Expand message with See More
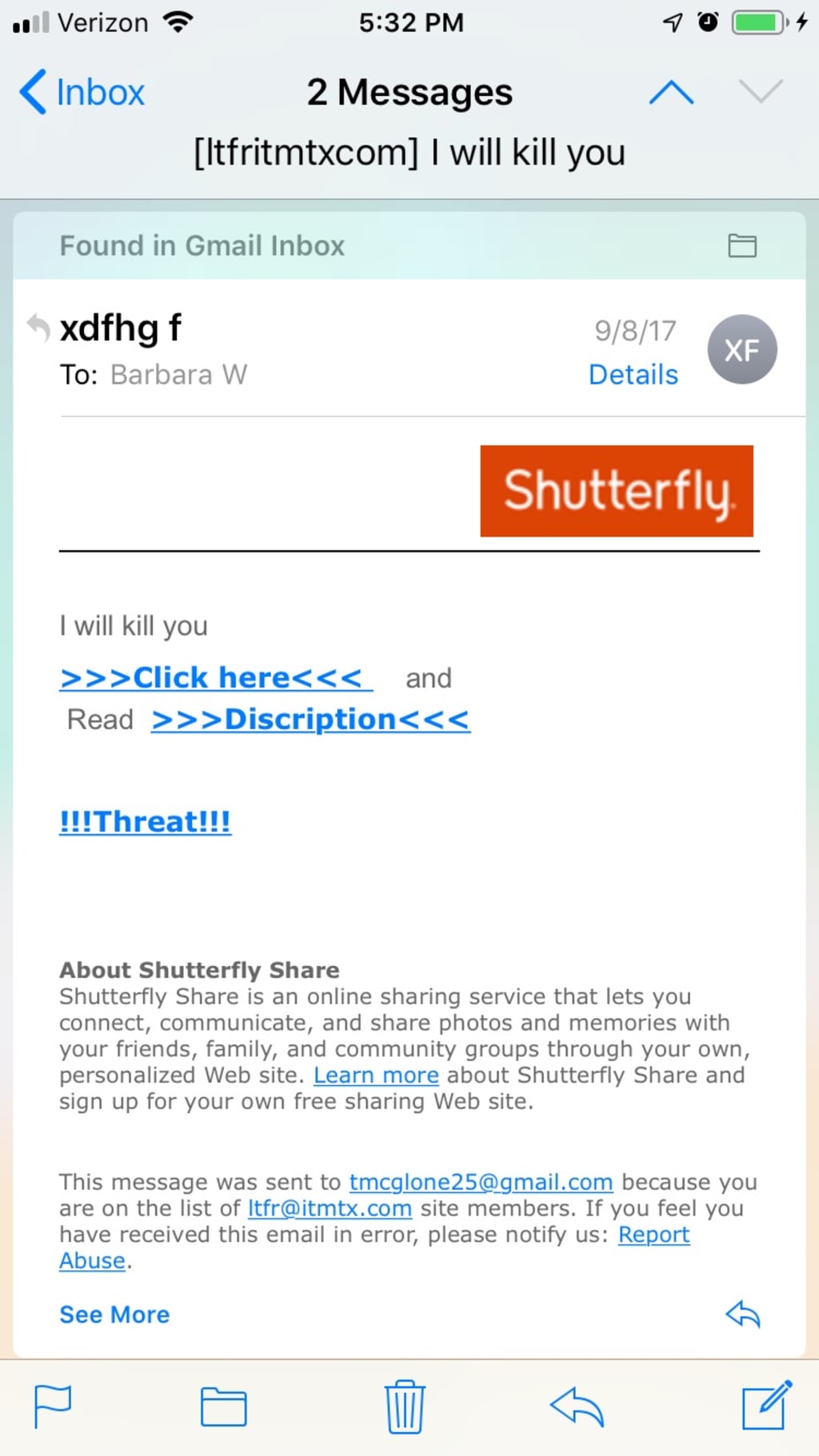 [114, 1314]
